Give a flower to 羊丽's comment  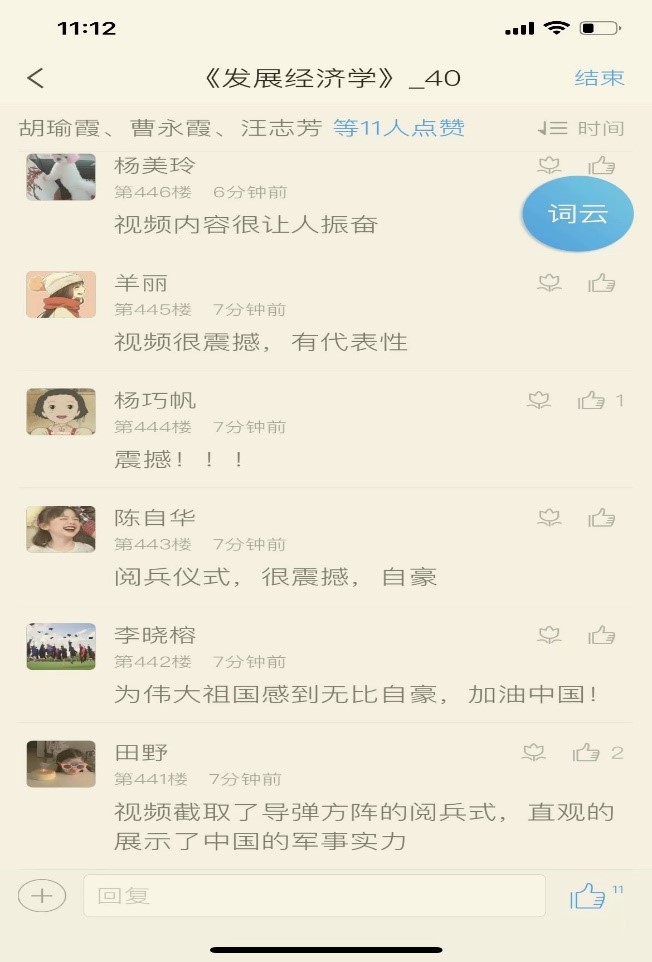[x=549, y=283]
